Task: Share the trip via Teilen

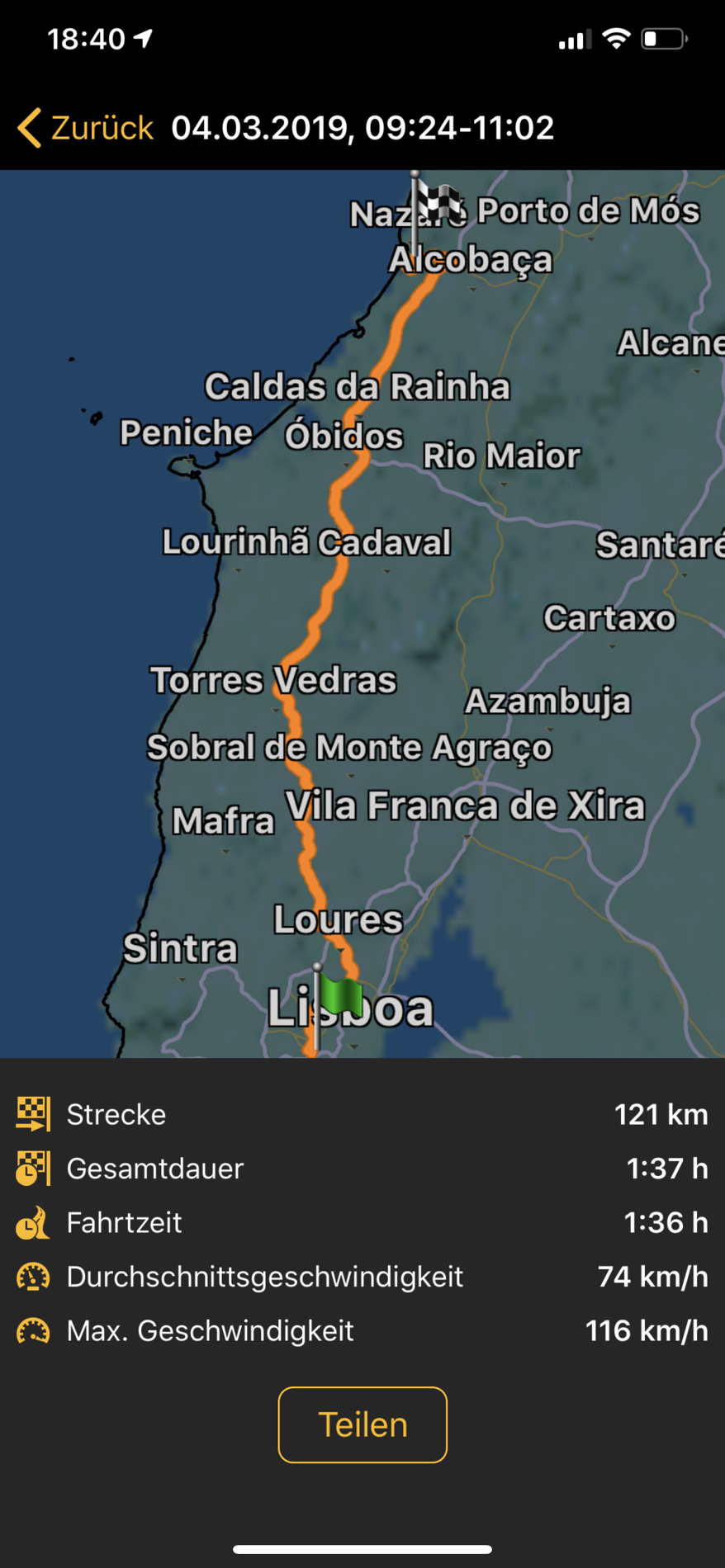Action: (362, 1425)
